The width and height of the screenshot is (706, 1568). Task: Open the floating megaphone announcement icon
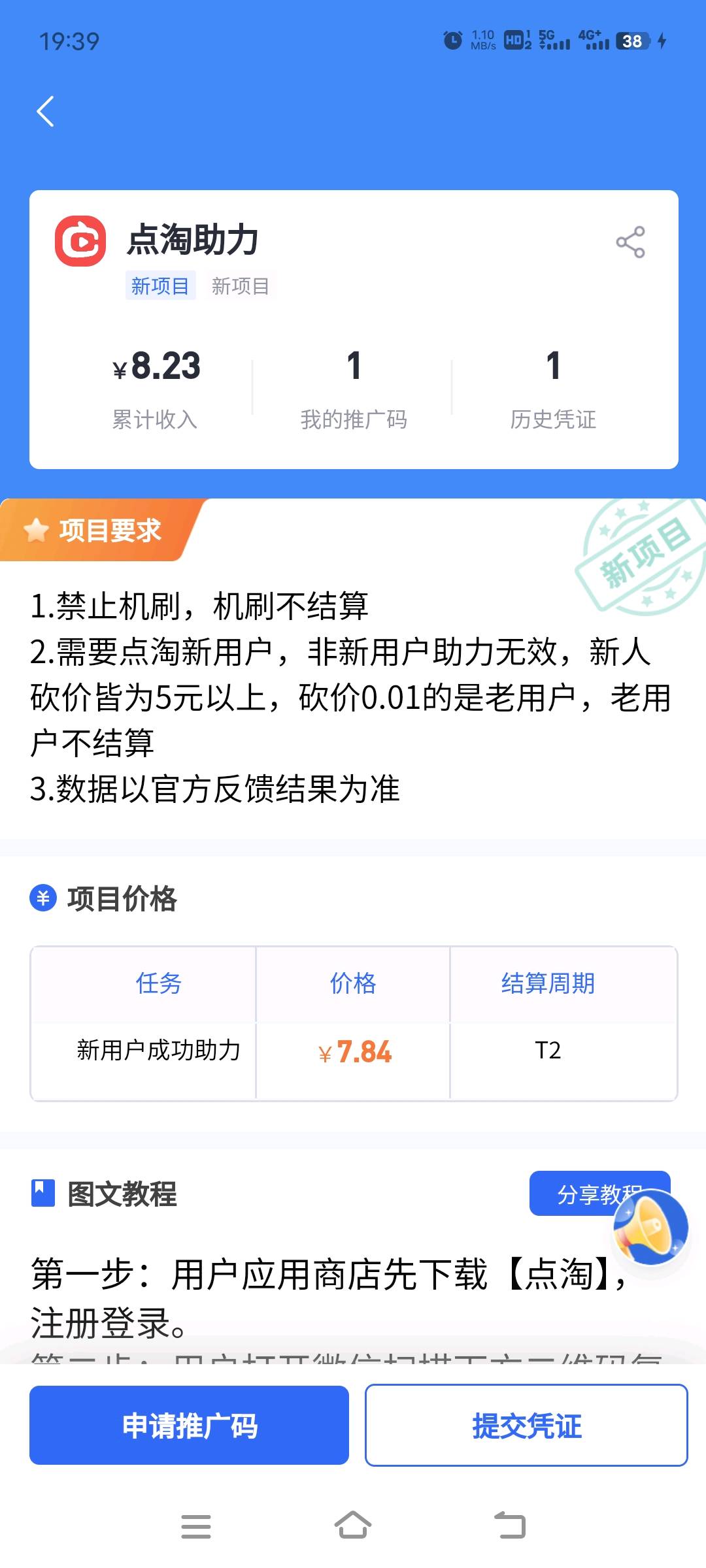[650, 1228]
